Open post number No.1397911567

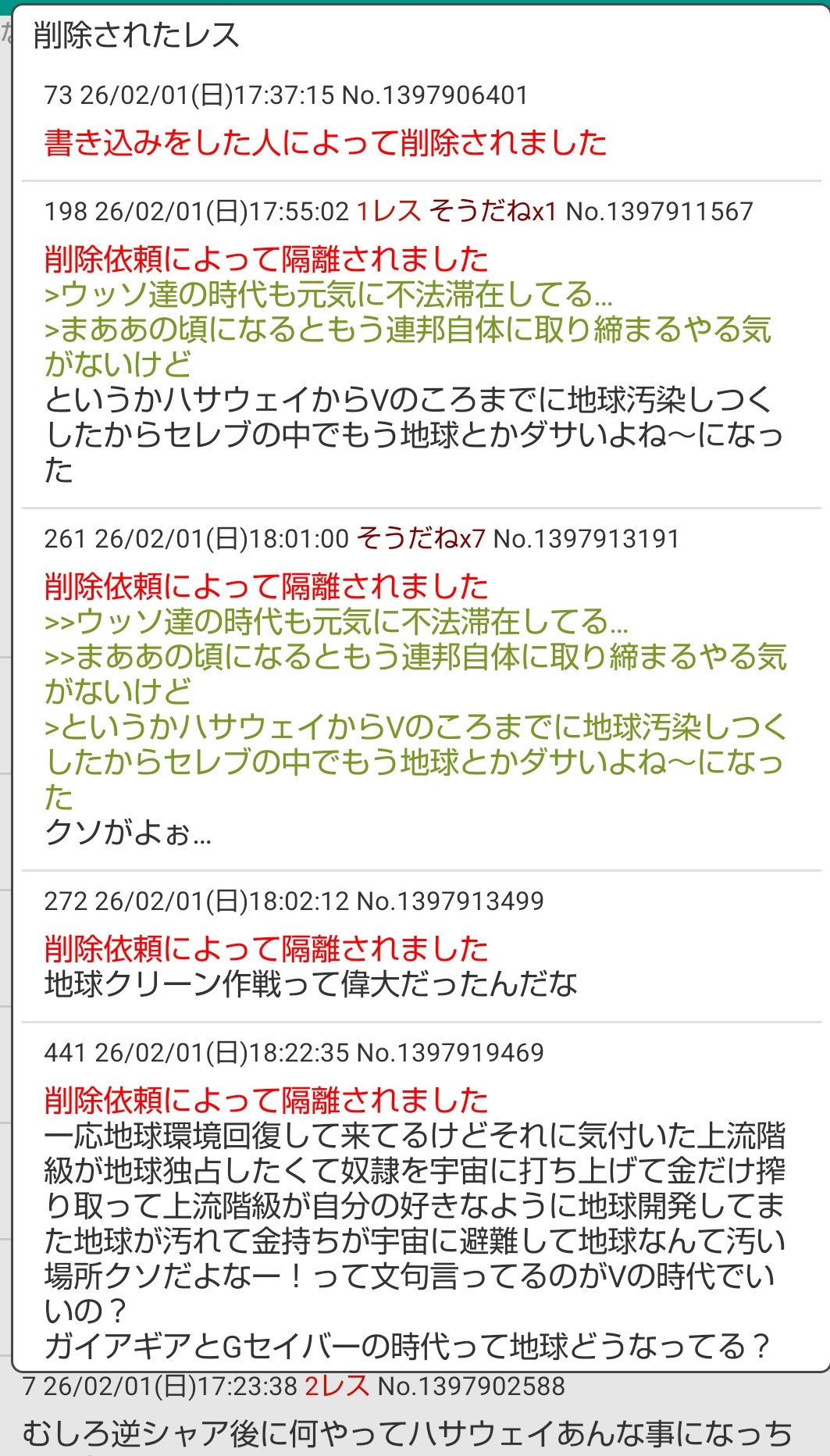coord(659,211)
